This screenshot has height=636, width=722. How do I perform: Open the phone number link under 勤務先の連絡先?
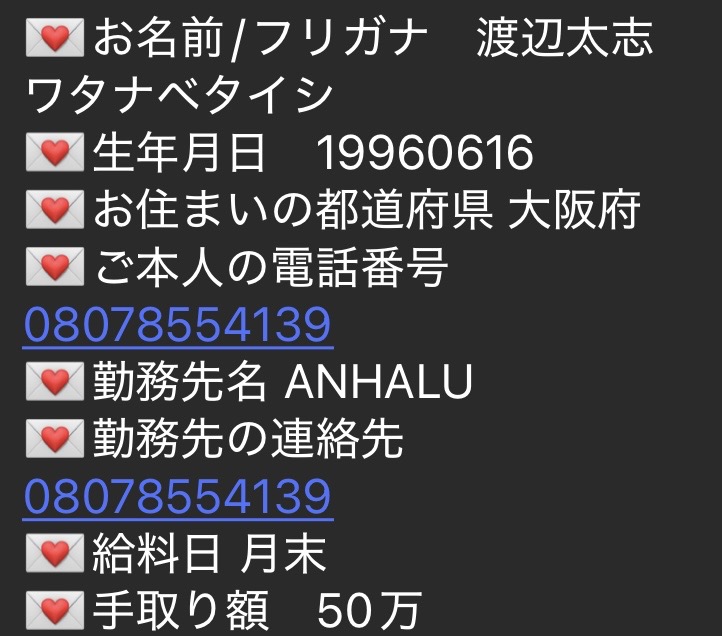[177, 496]
